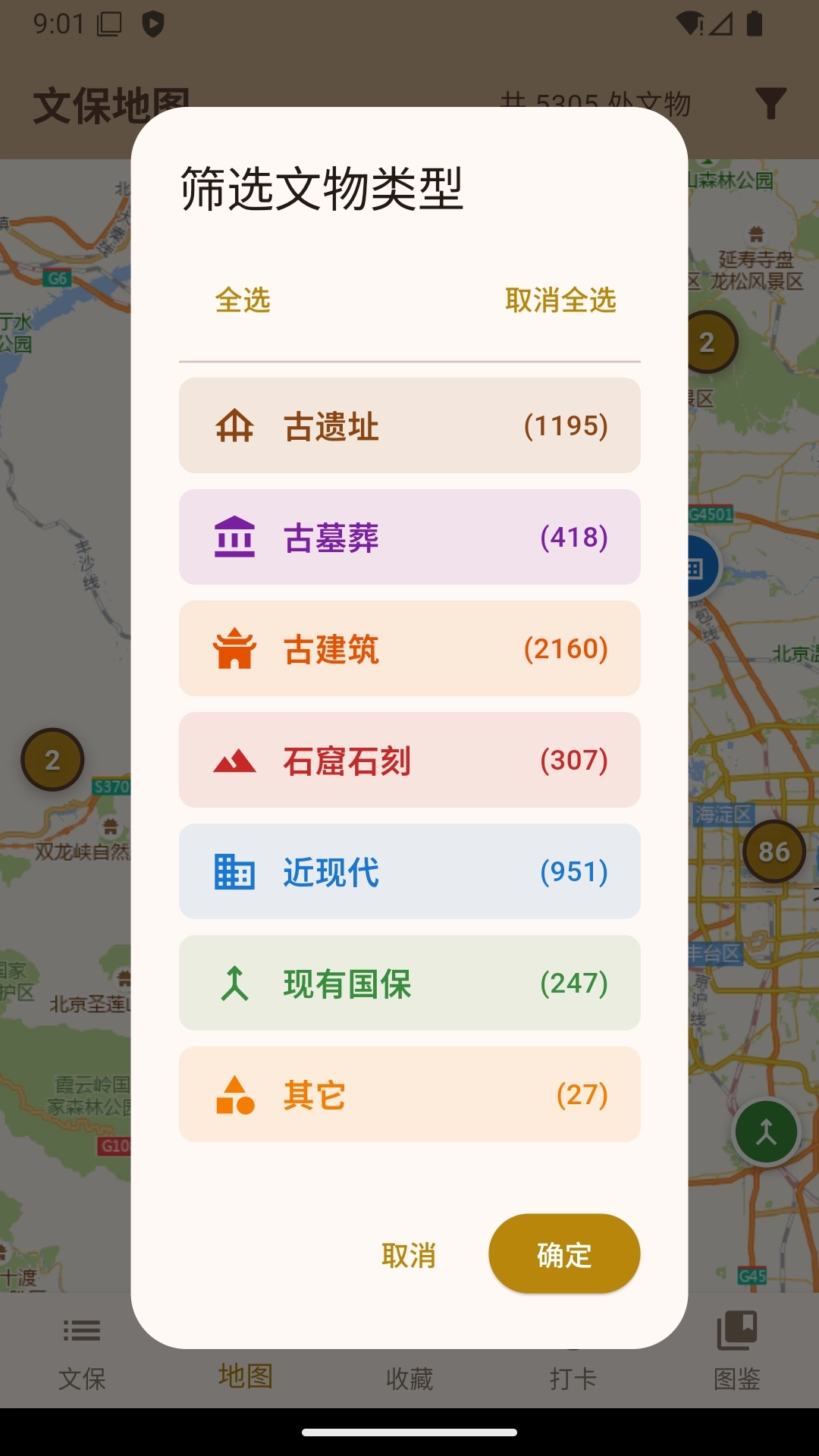
Task: Click 取消全选 to deselect all
Action: [560, 301]
